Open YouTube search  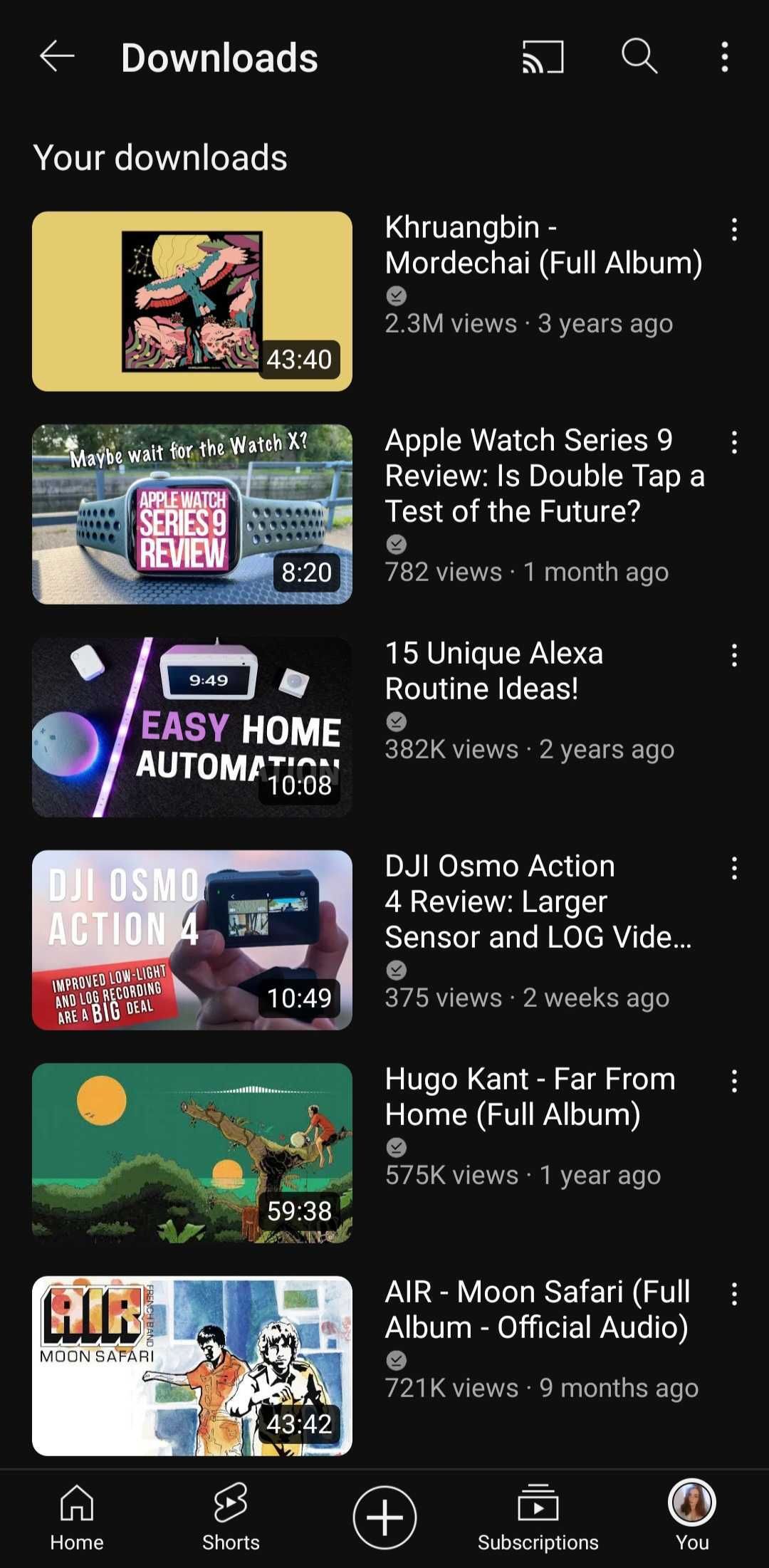pyautogui.click(x=639, y=57)
